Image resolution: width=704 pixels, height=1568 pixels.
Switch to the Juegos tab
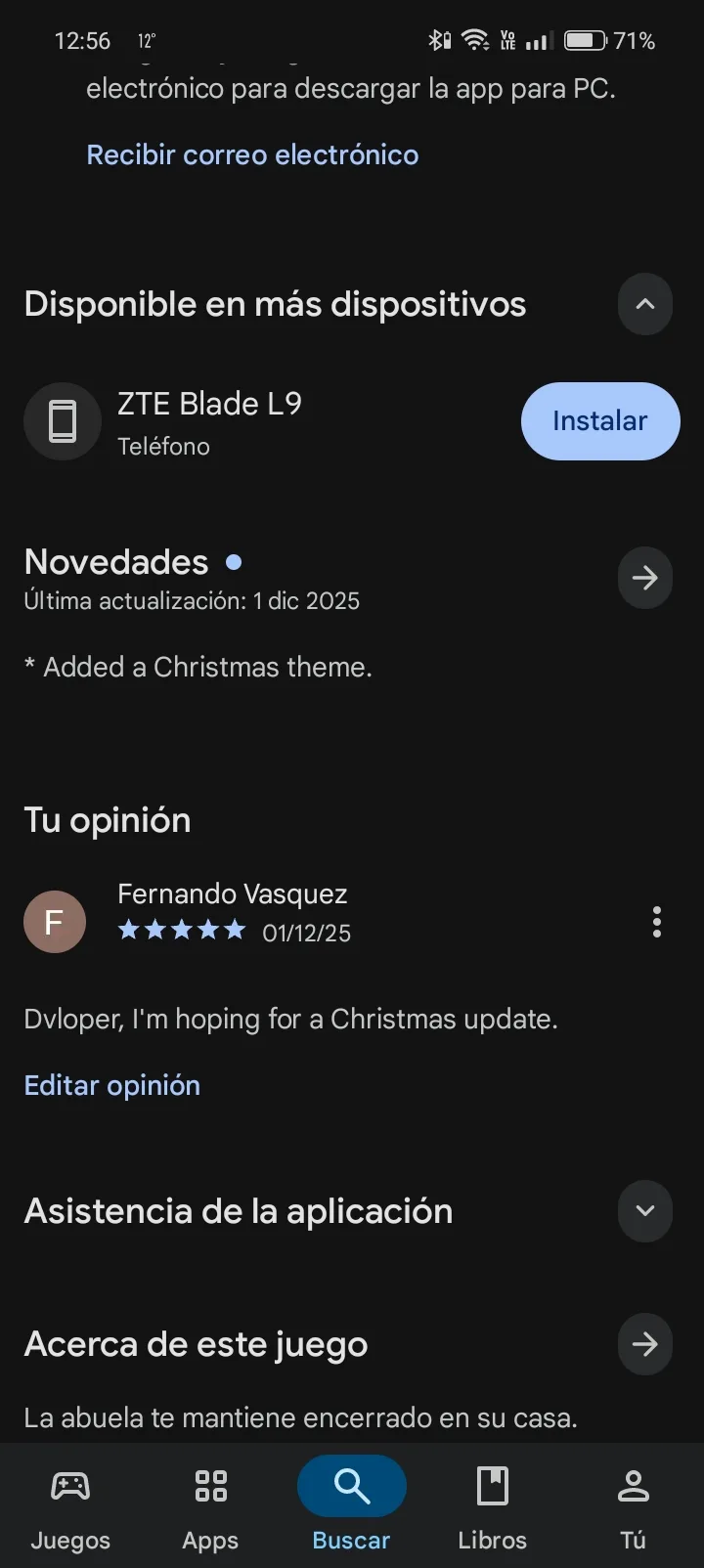[x=70, y=1505]
